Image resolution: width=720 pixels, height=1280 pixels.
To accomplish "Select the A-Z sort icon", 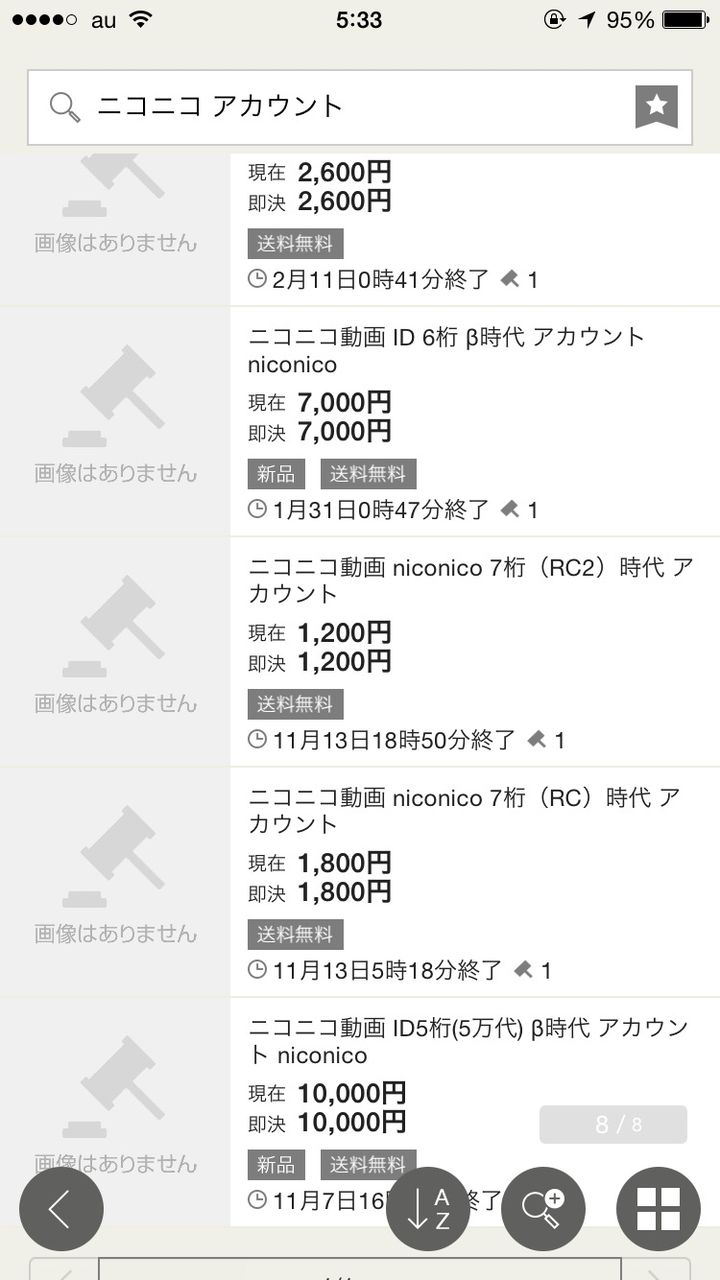I will coord(428,1208).
